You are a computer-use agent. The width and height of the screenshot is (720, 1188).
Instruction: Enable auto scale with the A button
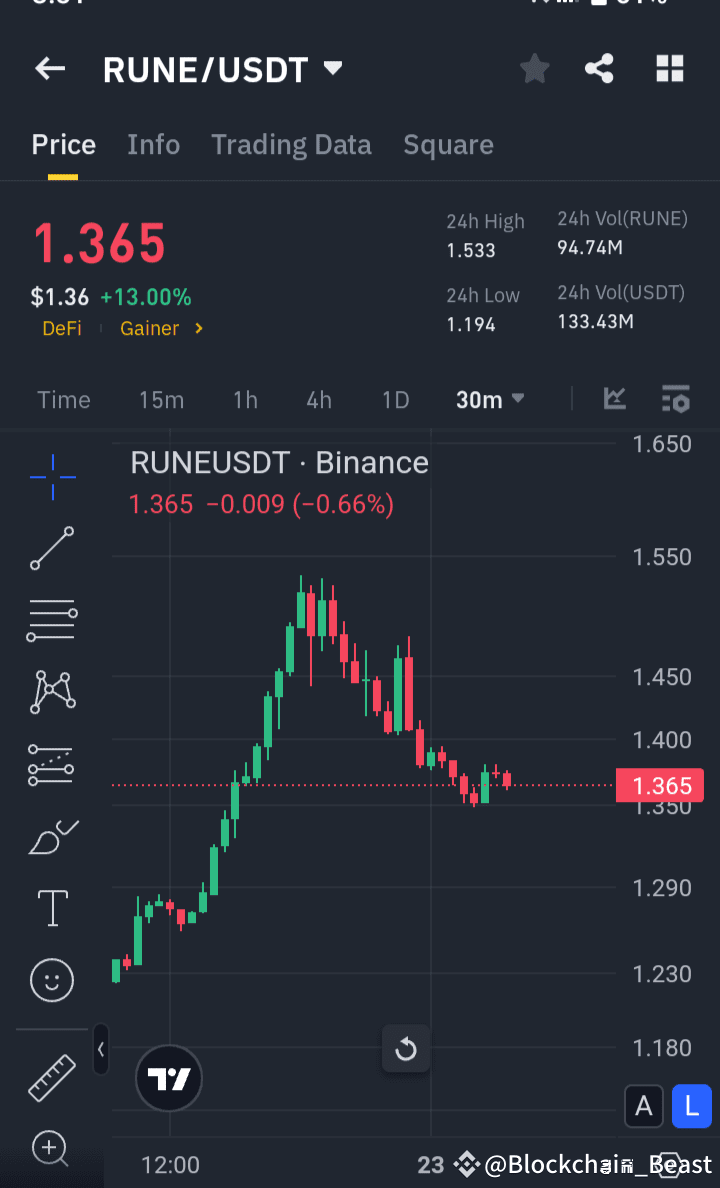pos(644,1106)
